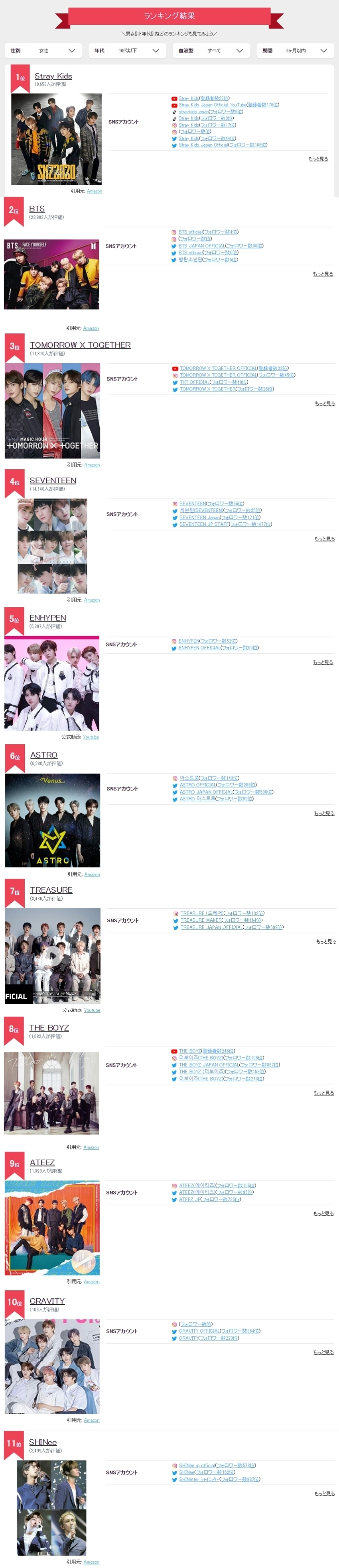Expand the 血液型 blood type dropdown
The image size is (339, 1568).
(x=211, y=51)
